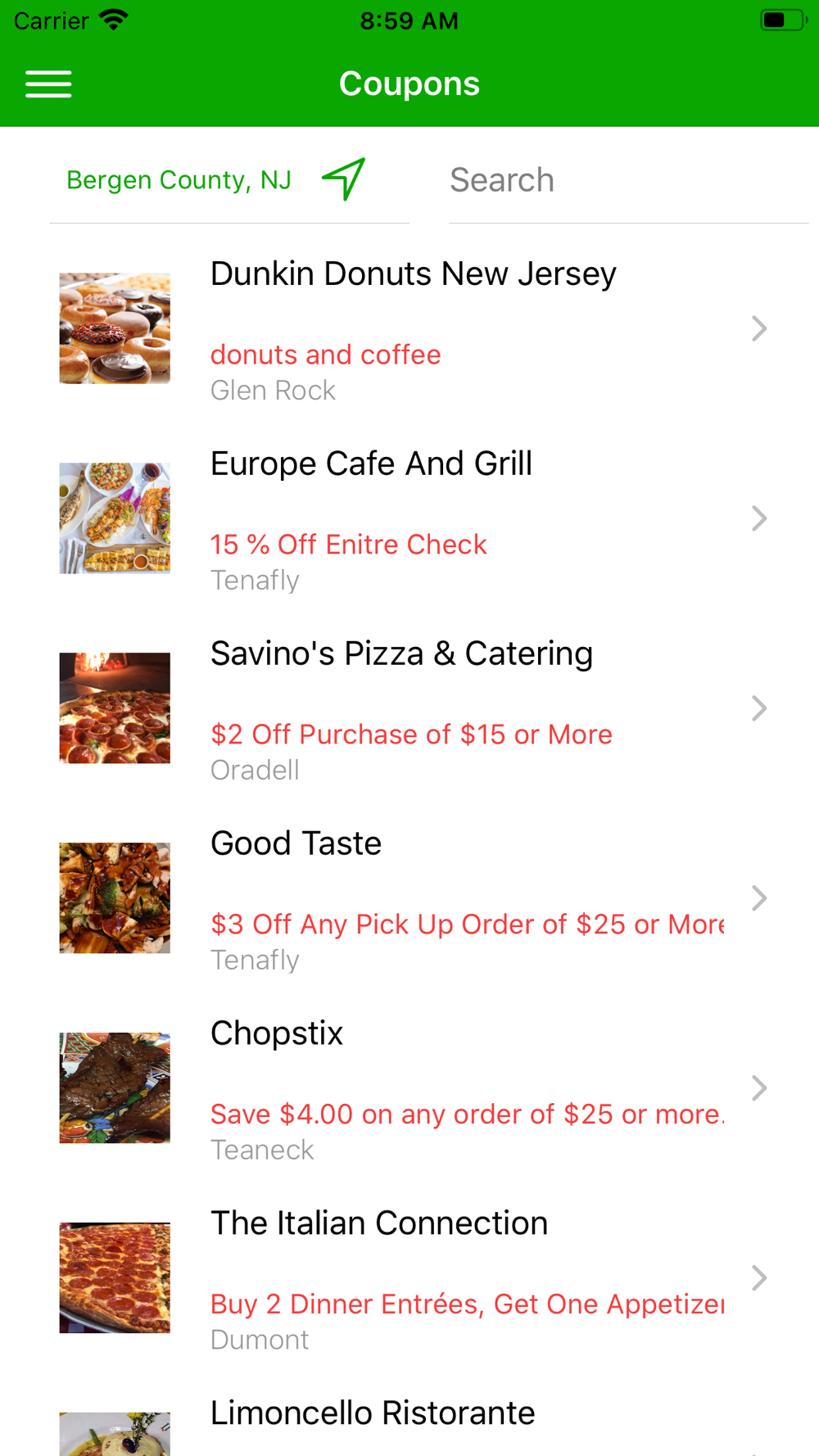Open the Dunkin Donuts New Jersey coupon

pos(413,329)
